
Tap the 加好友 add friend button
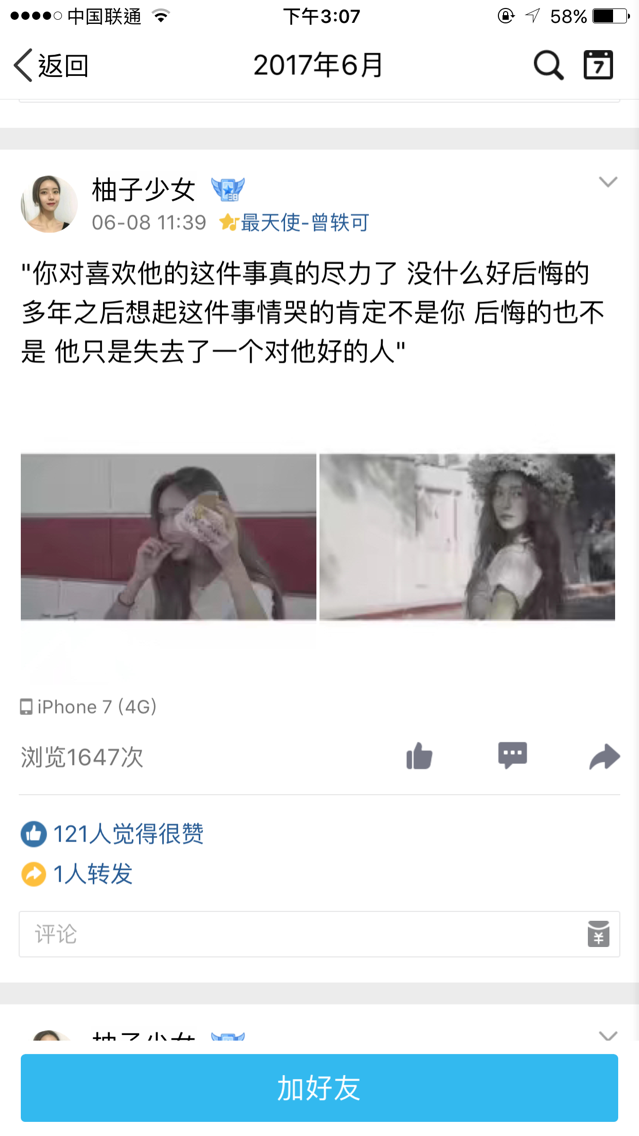tap(320, 1088)
